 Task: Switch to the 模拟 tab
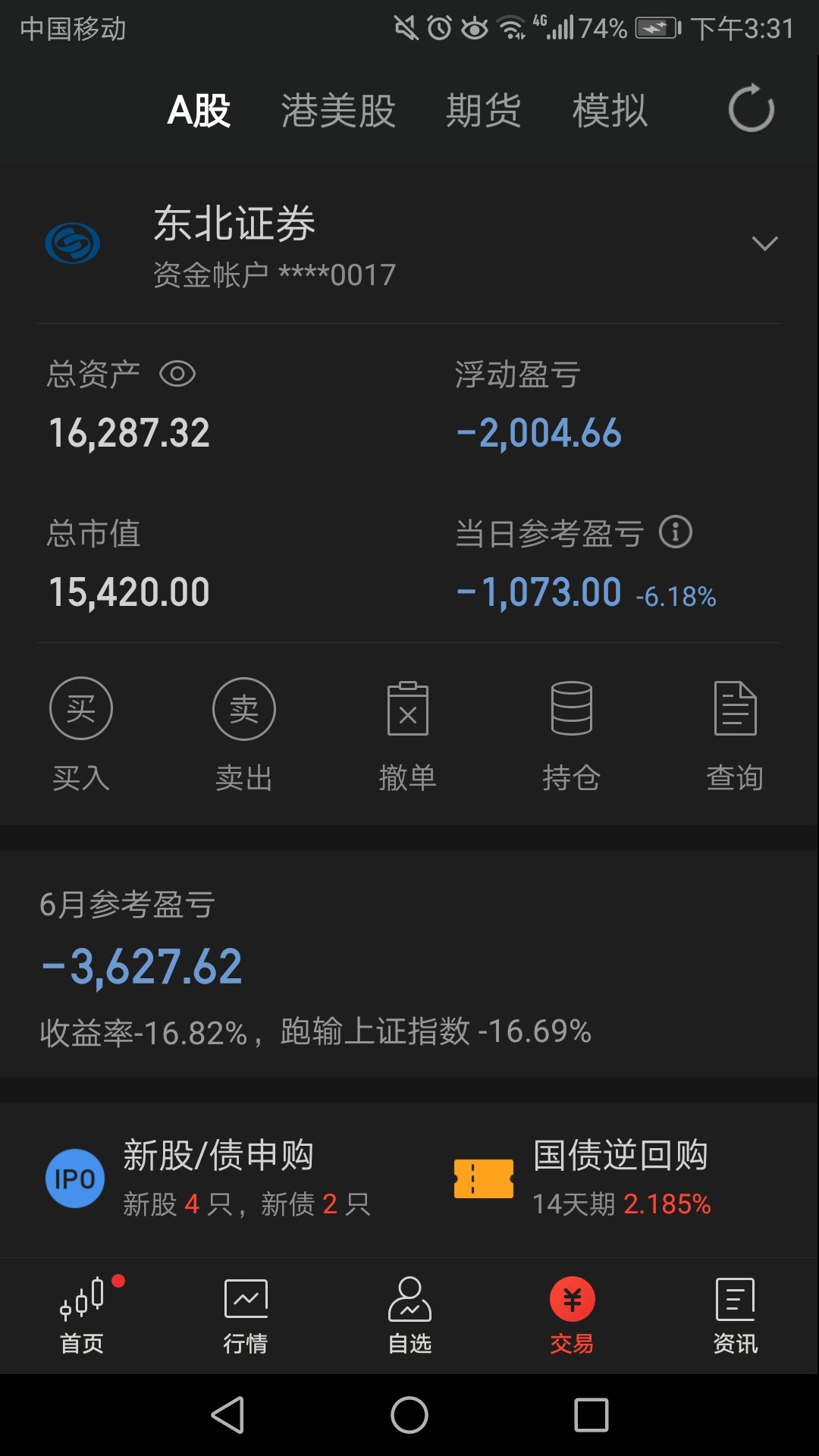[610, 111]
